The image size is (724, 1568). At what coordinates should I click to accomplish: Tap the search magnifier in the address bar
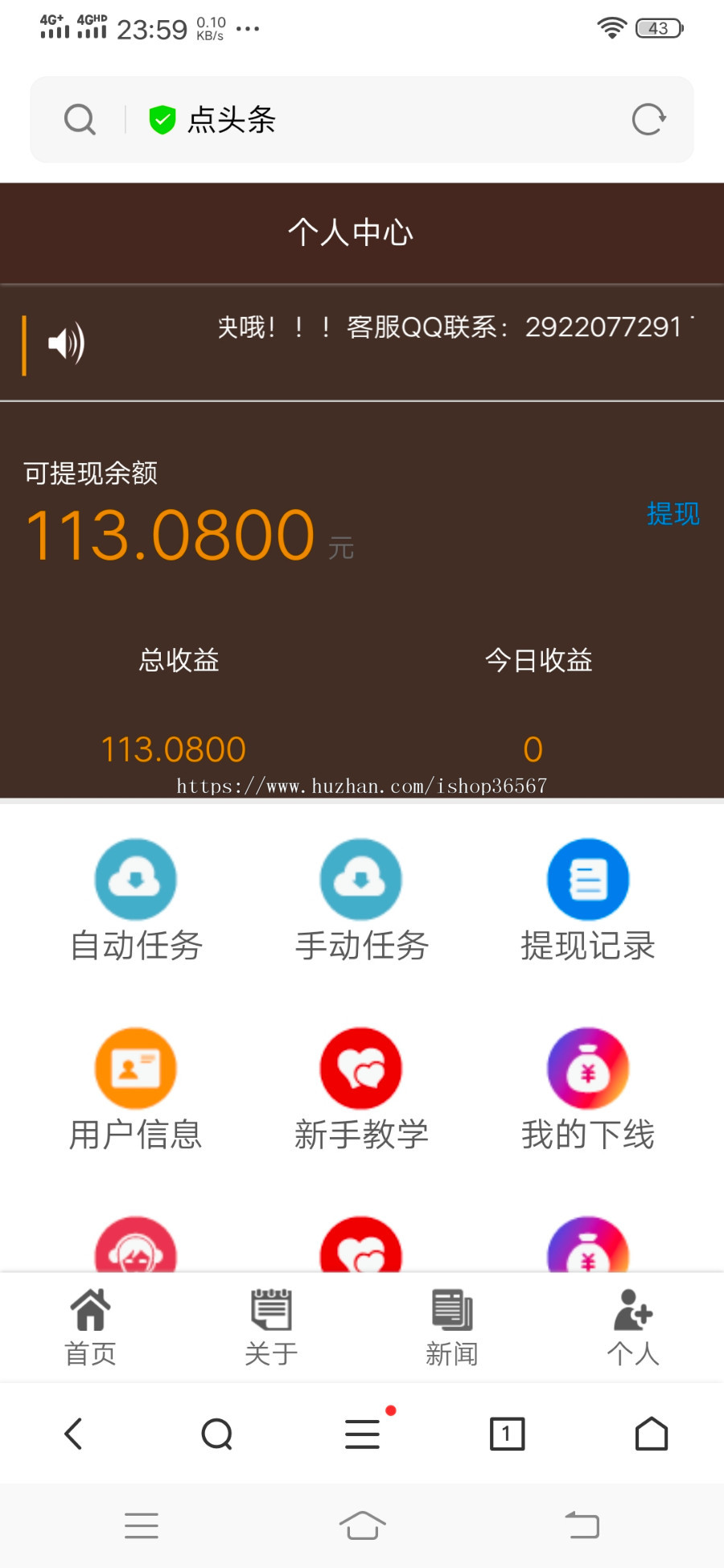(x=79, y=118)
